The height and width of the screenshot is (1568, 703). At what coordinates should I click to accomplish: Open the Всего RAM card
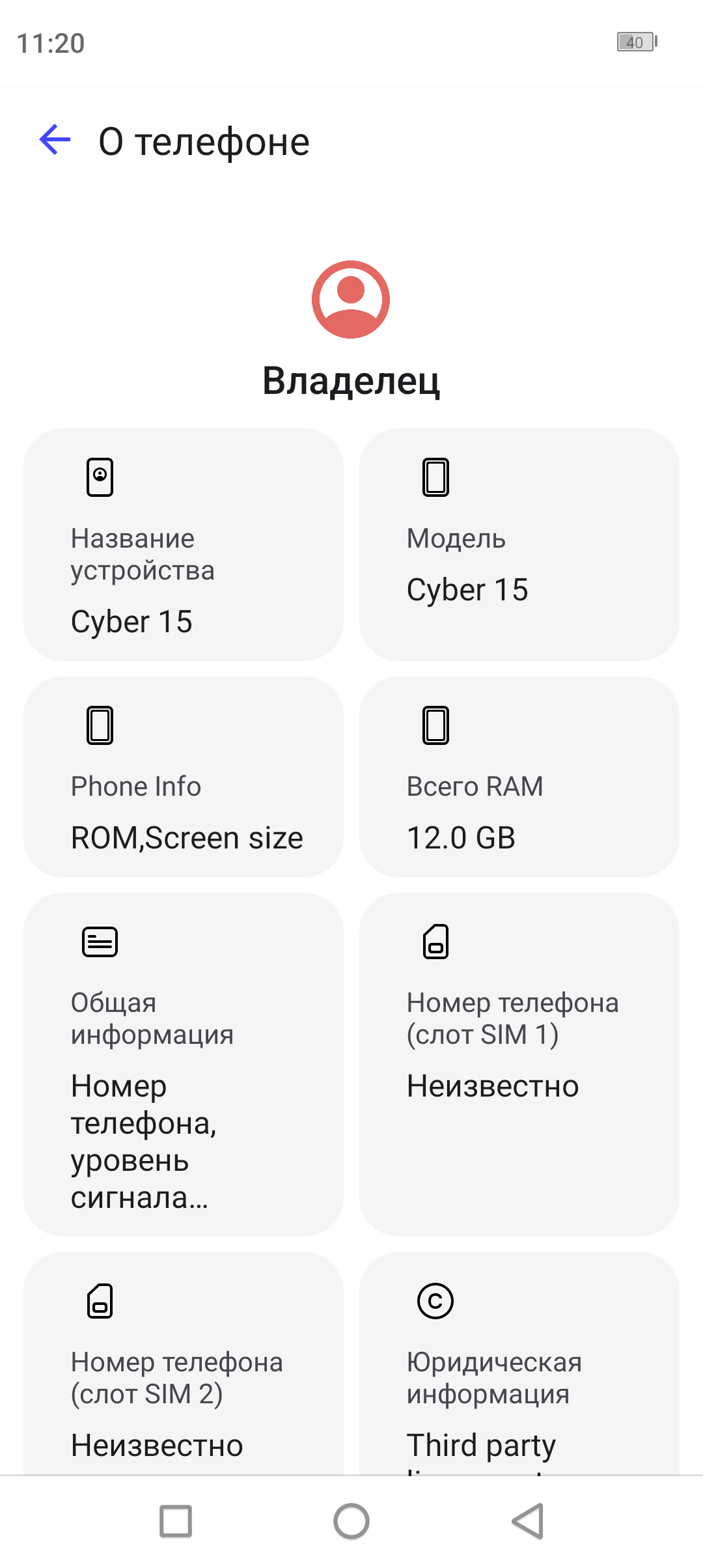(x=519, y=777)
